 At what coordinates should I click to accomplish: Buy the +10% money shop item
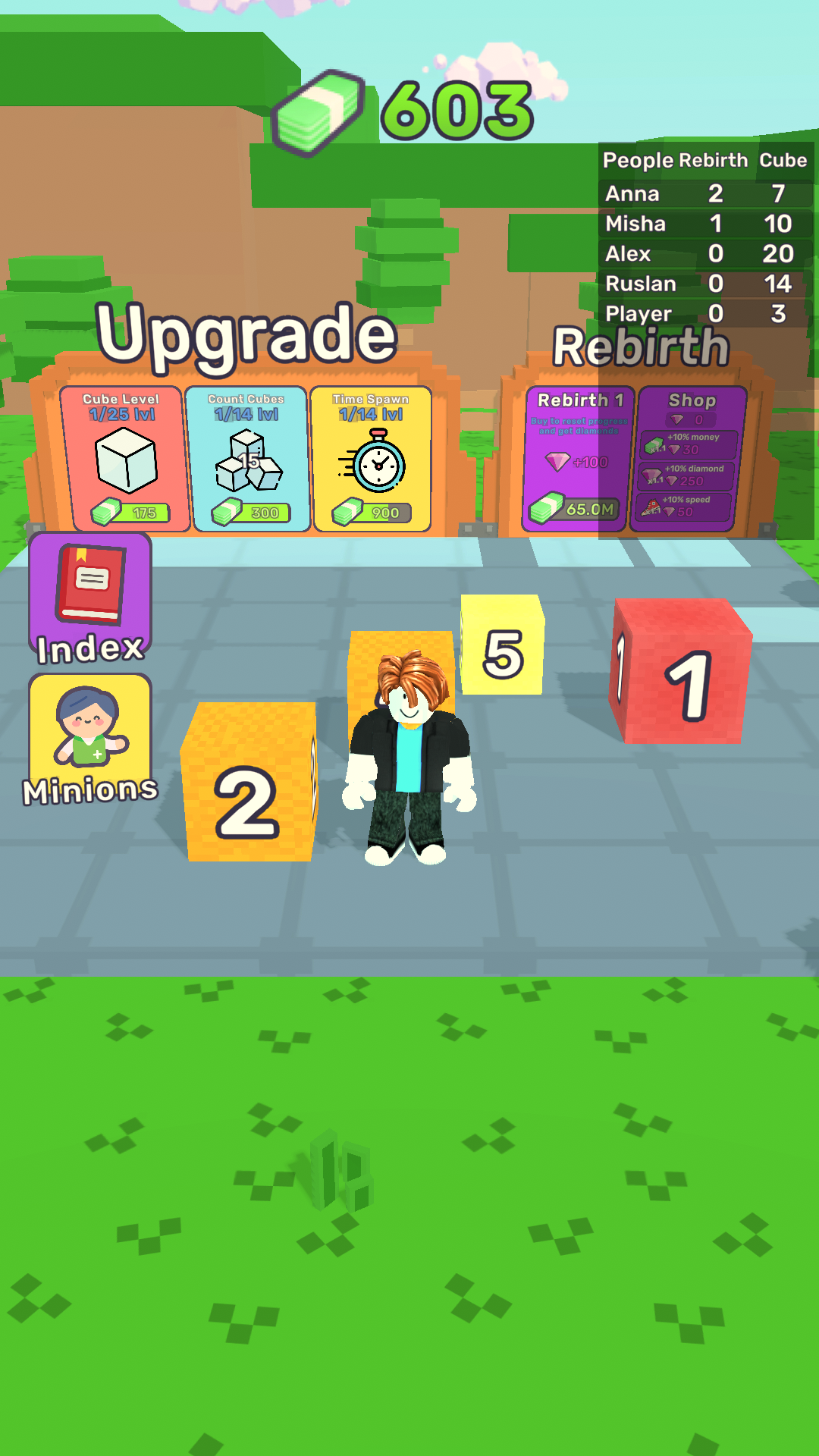689,444
